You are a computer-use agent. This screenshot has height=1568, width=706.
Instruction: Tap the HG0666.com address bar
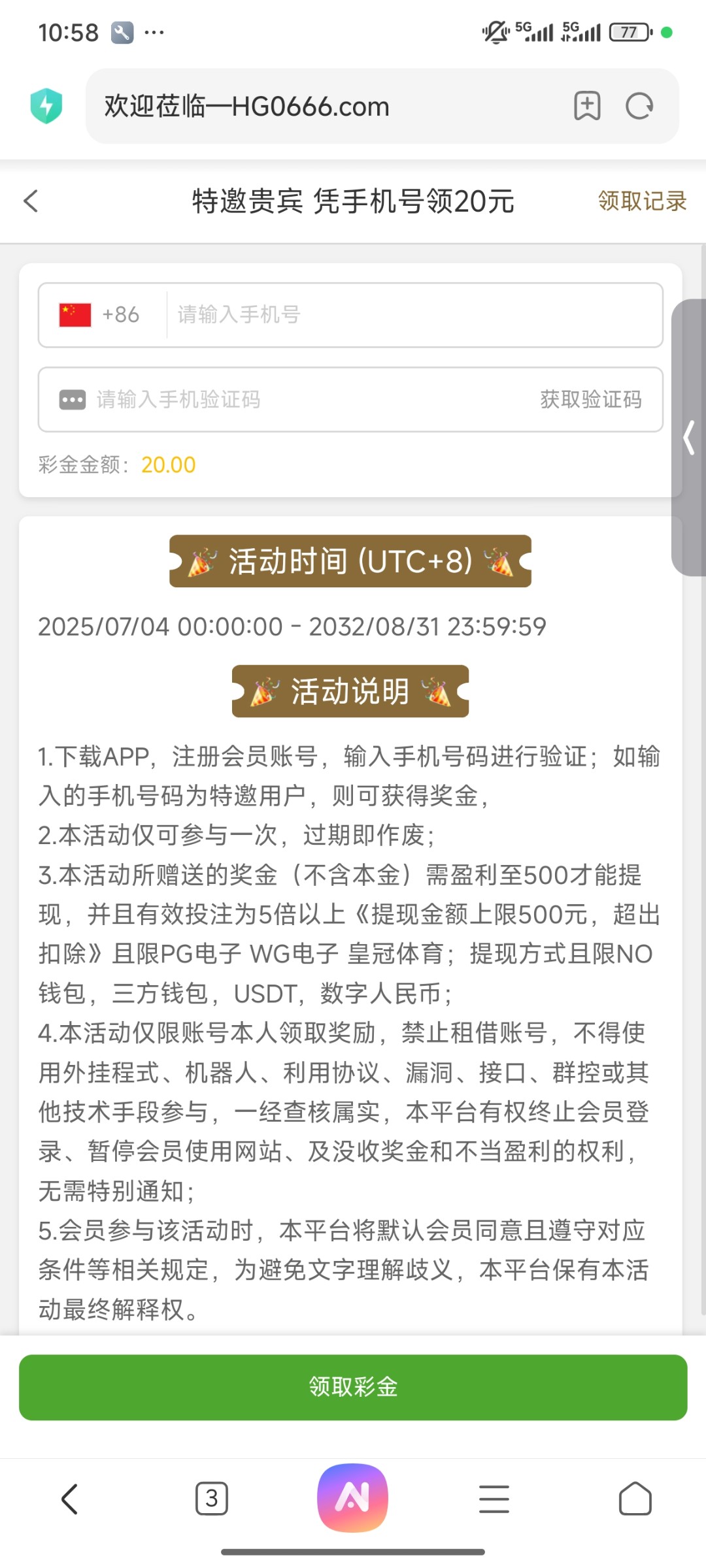327,106
